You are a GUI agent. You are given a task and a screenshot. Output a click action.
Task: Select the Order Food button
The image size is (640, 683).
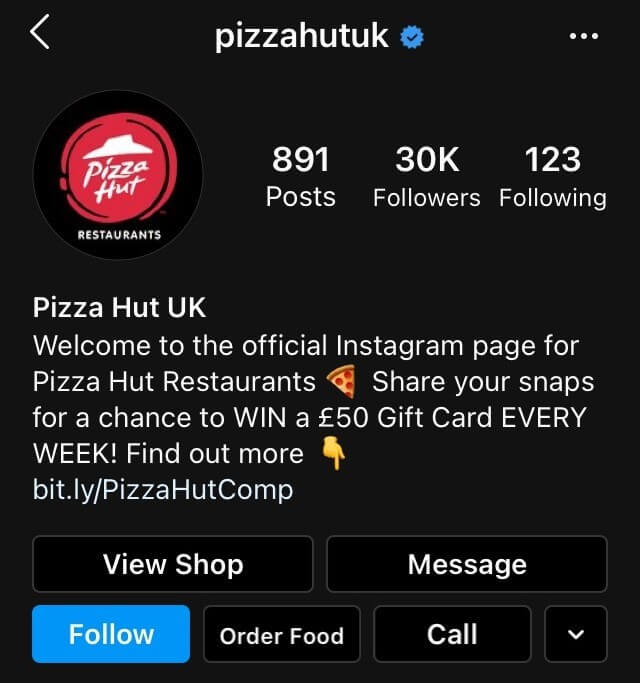pos(282,635)
